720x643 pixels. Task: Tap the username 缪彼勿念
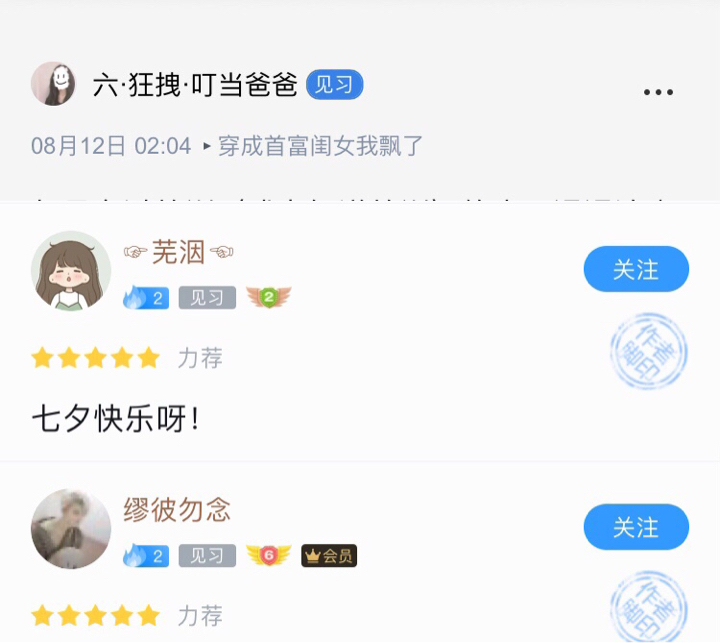click(177, 511)
